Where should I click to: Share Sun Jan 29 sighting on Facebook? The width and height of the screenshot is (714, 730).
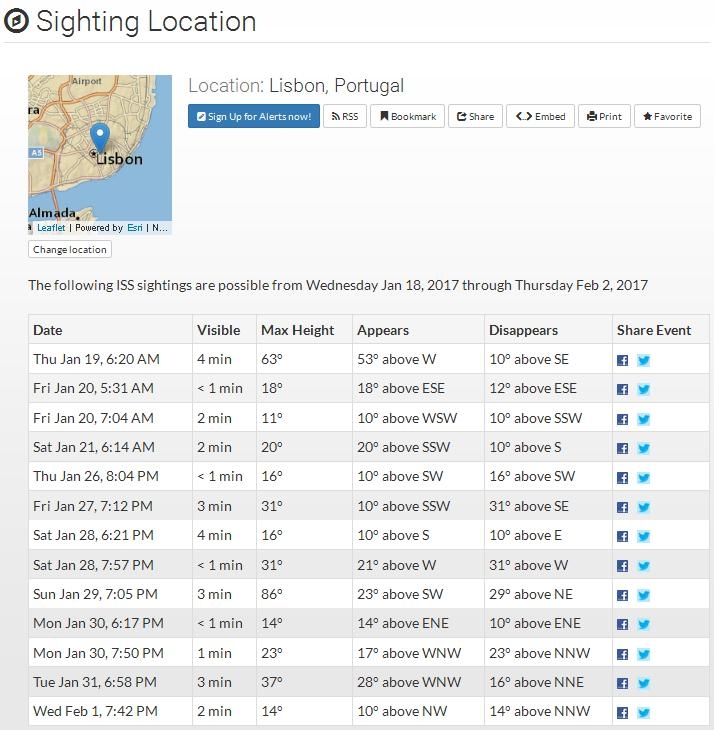click(623, 595)
